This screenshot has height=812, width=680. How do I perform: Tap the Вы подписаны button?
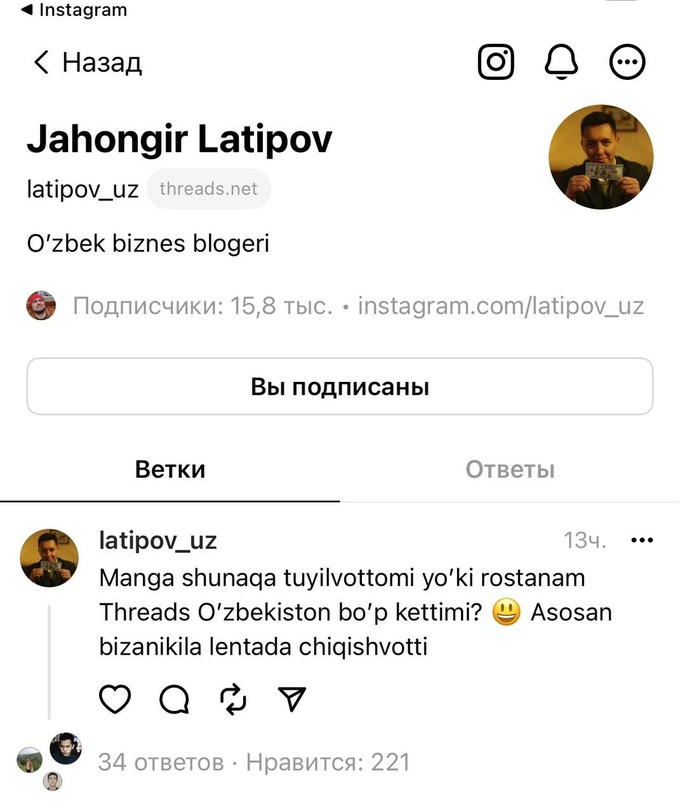[339, 387]
